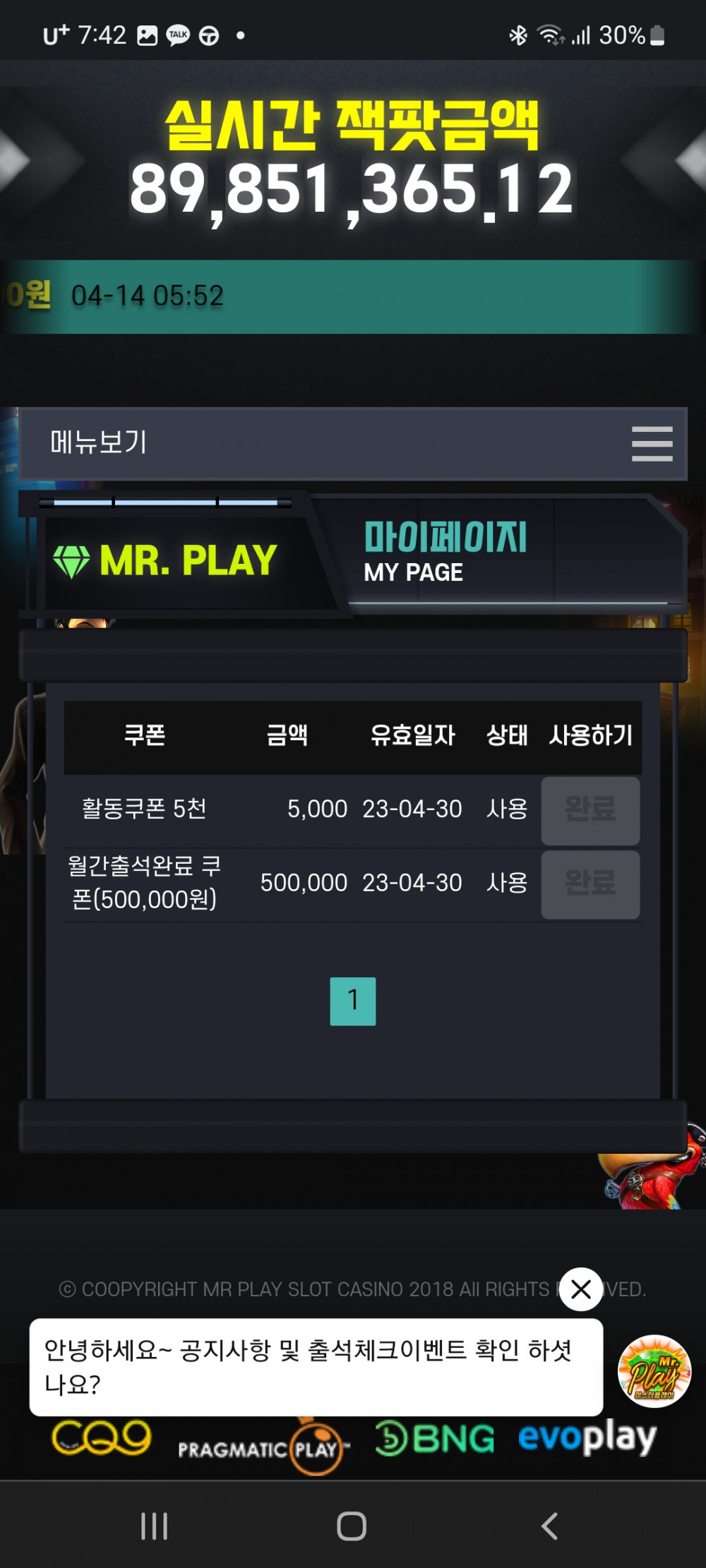Image resolution: width=706 pixels, height=1568 pixels.
Task: Open the recent apps view
Action: [x=154, y=1526]
